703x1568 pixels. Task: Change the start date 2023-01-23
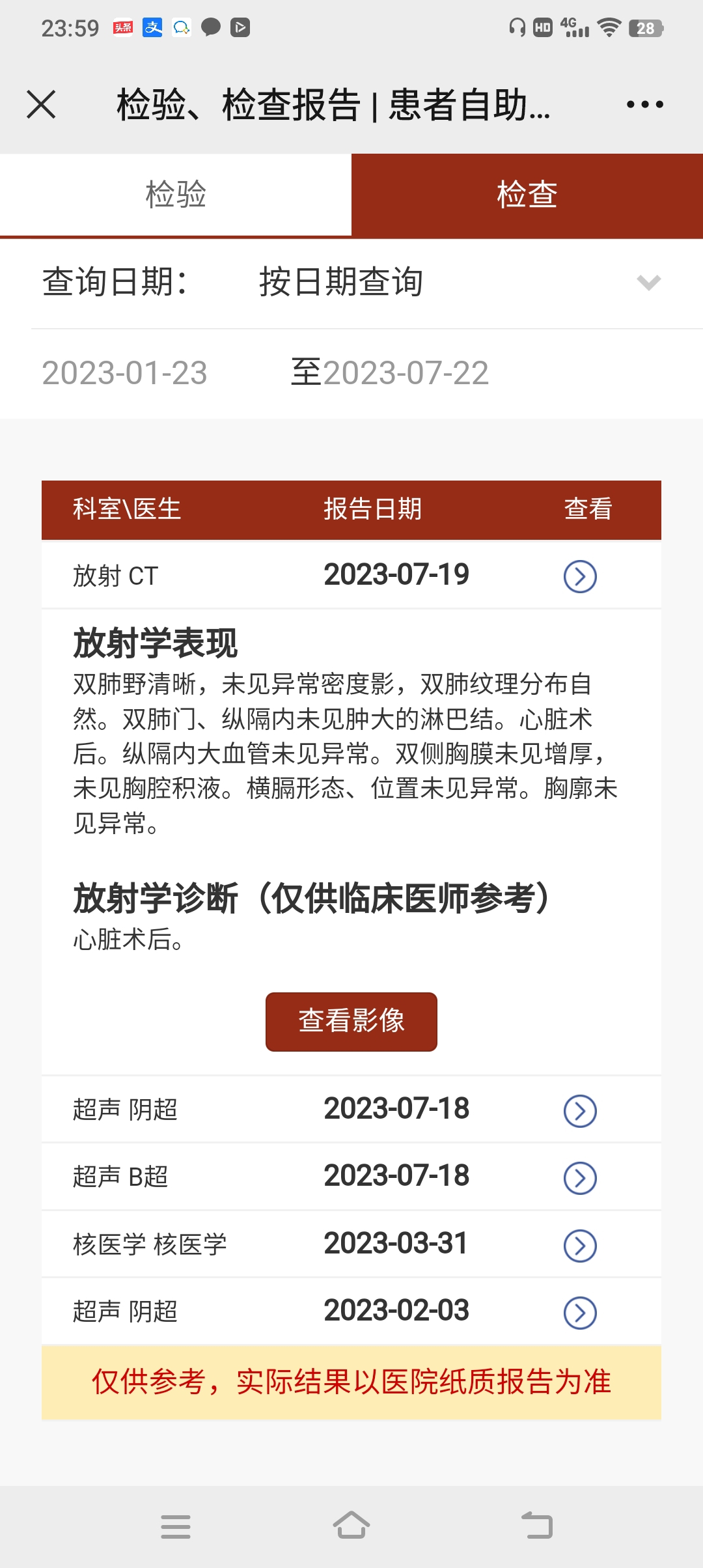pyautogui.click(x=125, y=373)
